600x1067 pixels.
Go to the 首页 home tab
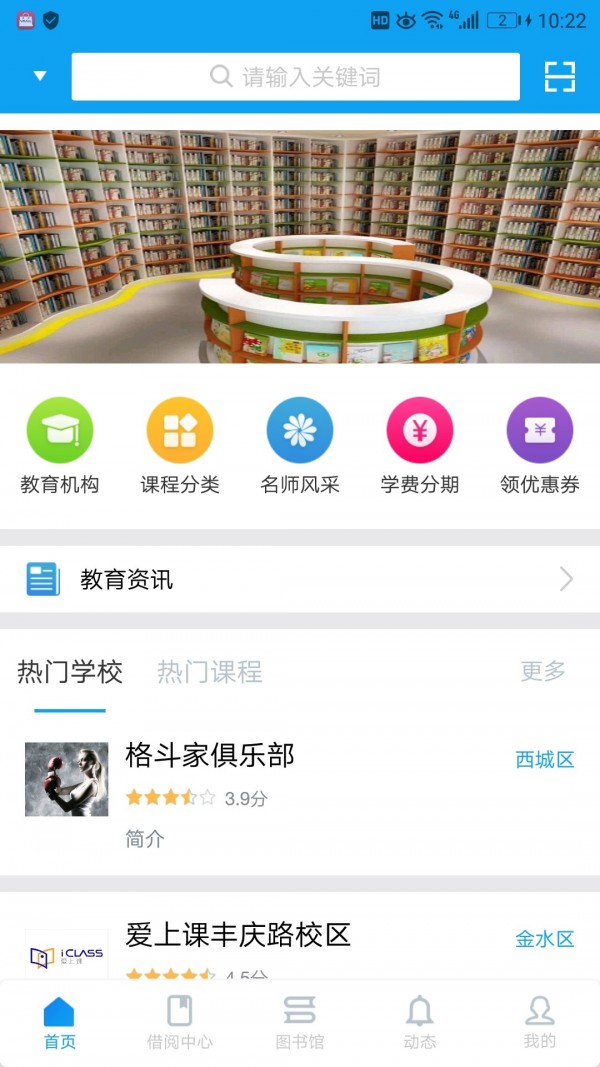pos(59,1022)
